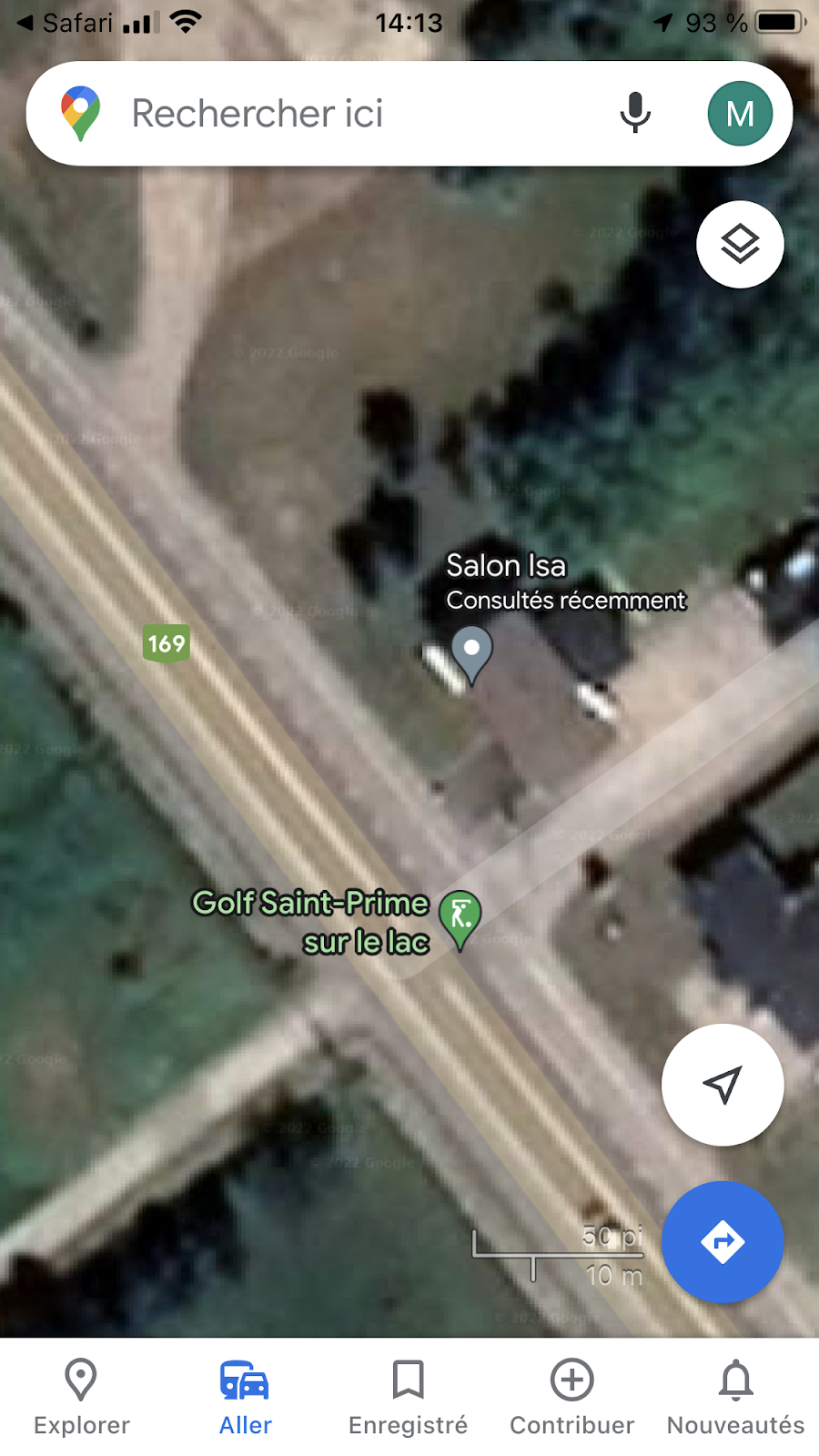Open the Nouveautés tab

click(x=735, y=1397)
